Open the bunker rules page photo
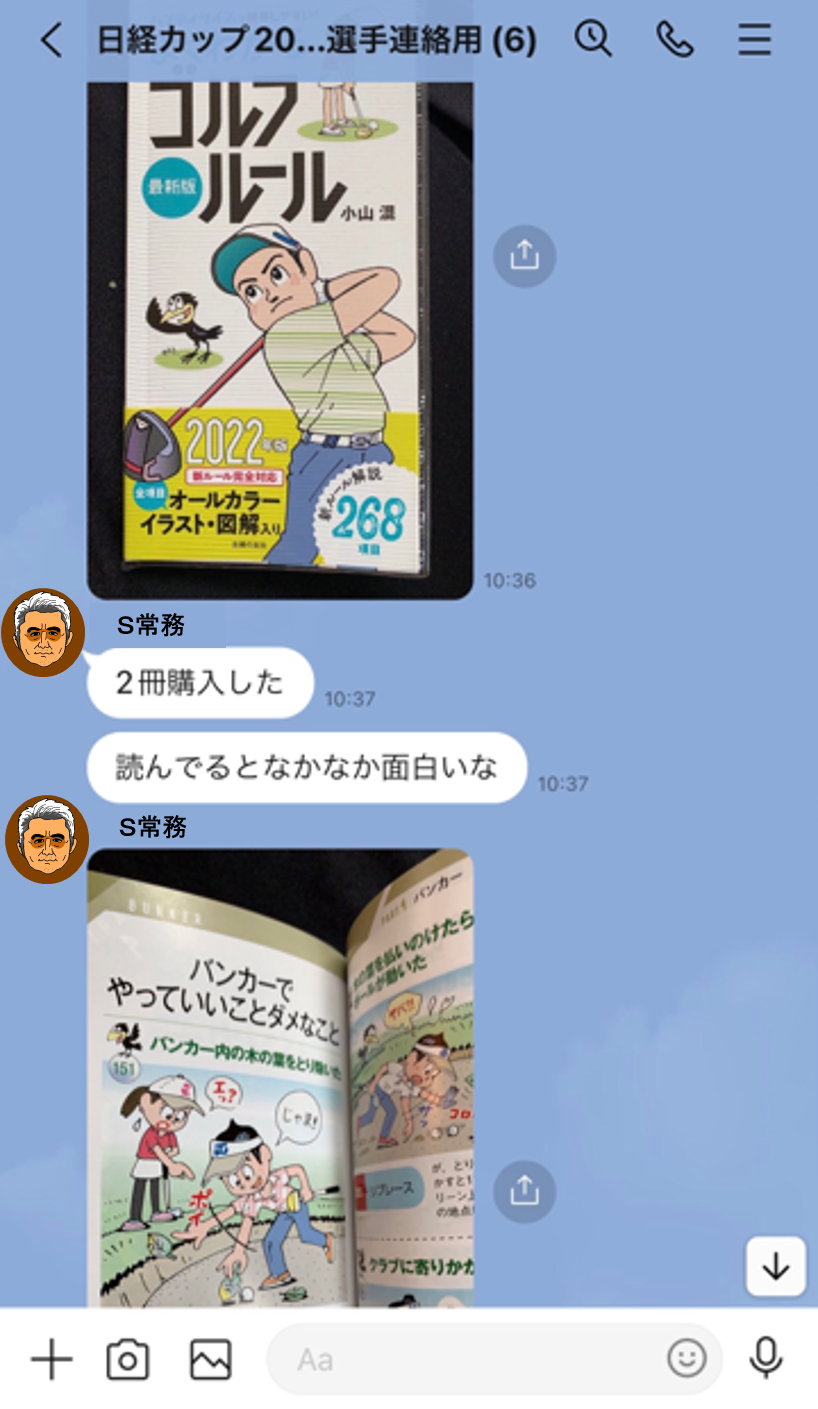The image size is (818, 1409). click(280, 1078)
